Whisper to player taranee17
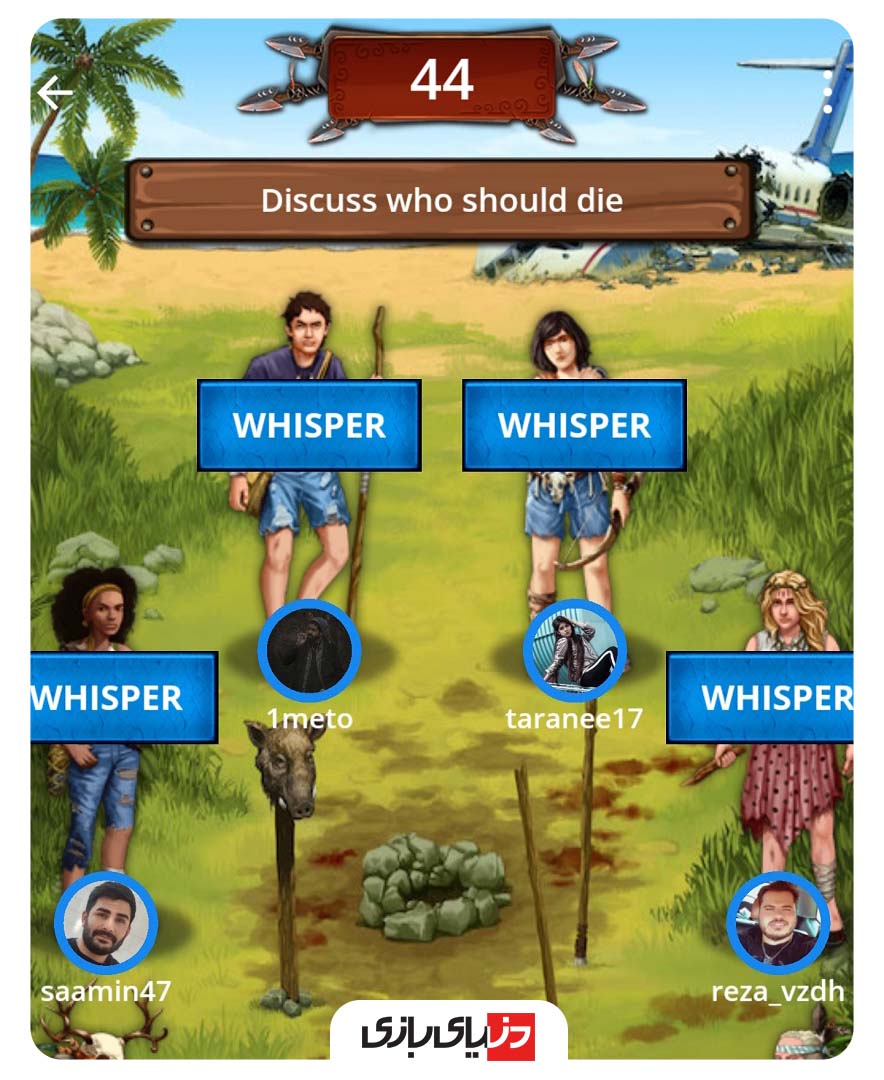This screenshot has width=884, height=1080. 574,425
